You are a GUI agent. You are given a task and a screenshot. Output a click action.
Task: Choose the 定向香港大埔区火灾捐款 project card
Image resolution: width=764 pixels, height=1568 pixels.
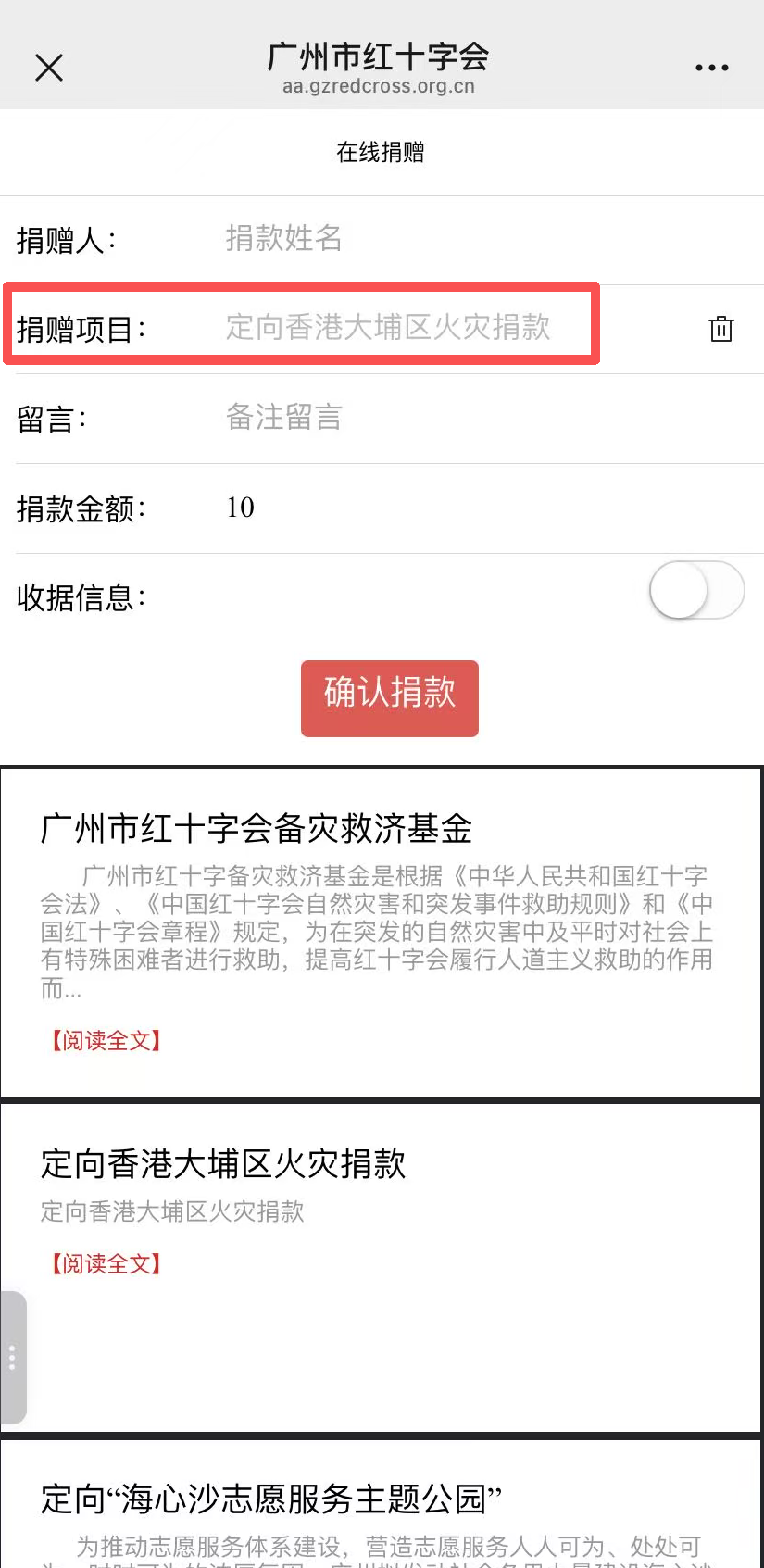coord(223,1164)
